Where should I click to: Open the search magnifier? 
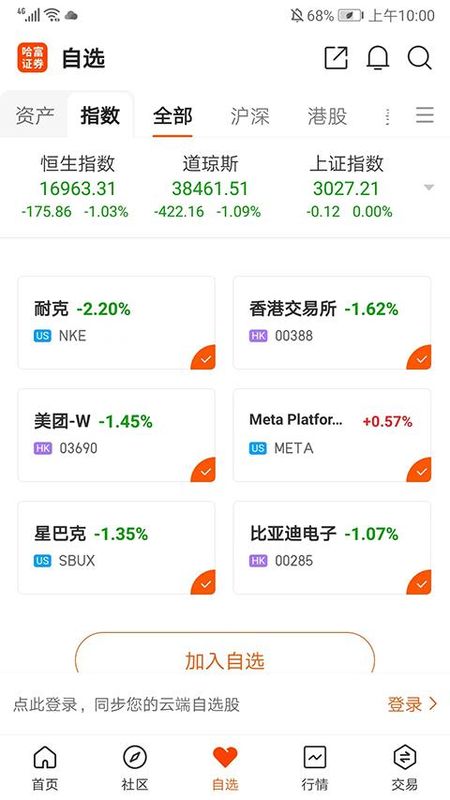(x=419, y=58)
